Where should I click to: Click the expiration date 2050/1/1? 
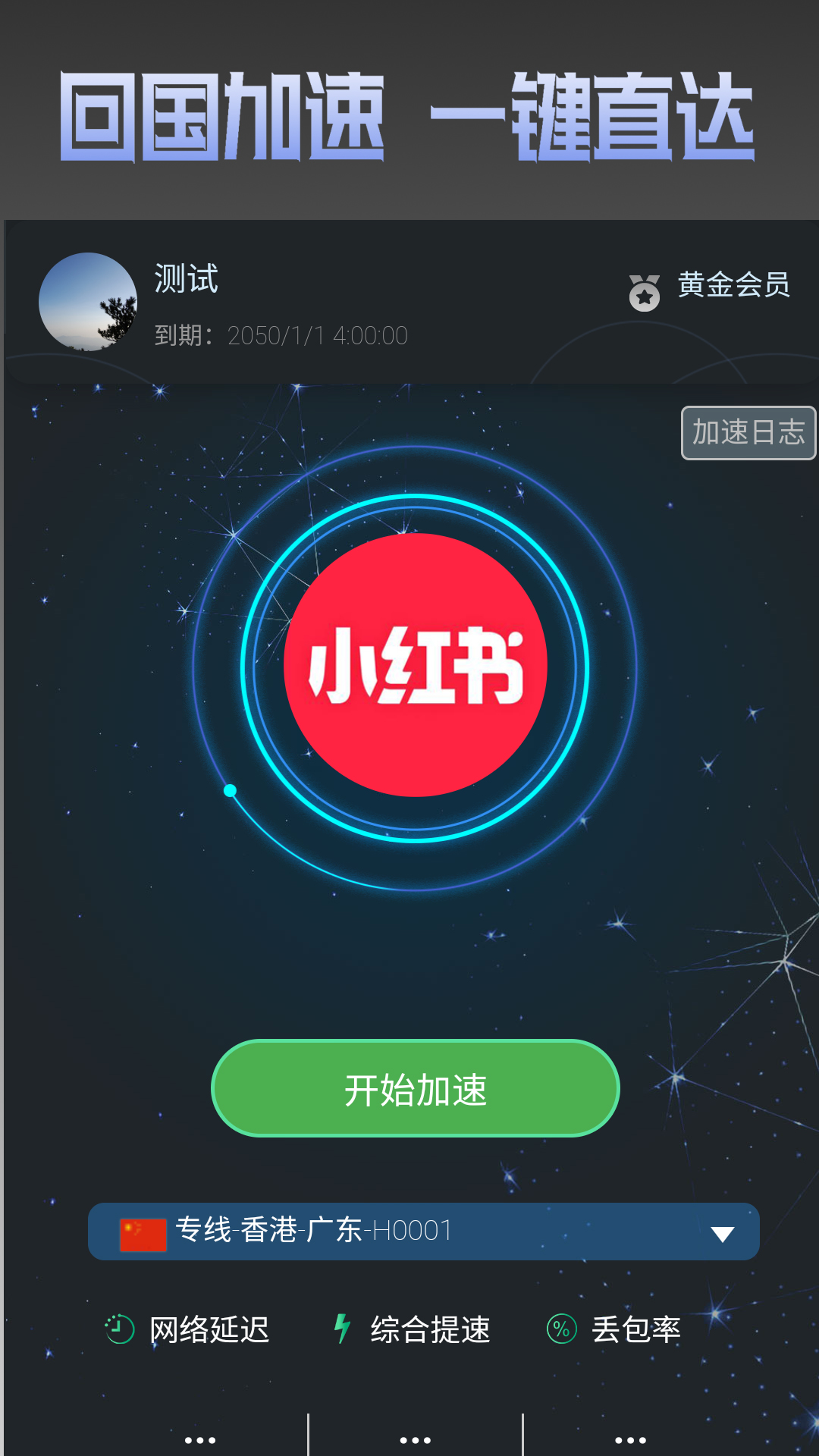[x=318, y=334]
